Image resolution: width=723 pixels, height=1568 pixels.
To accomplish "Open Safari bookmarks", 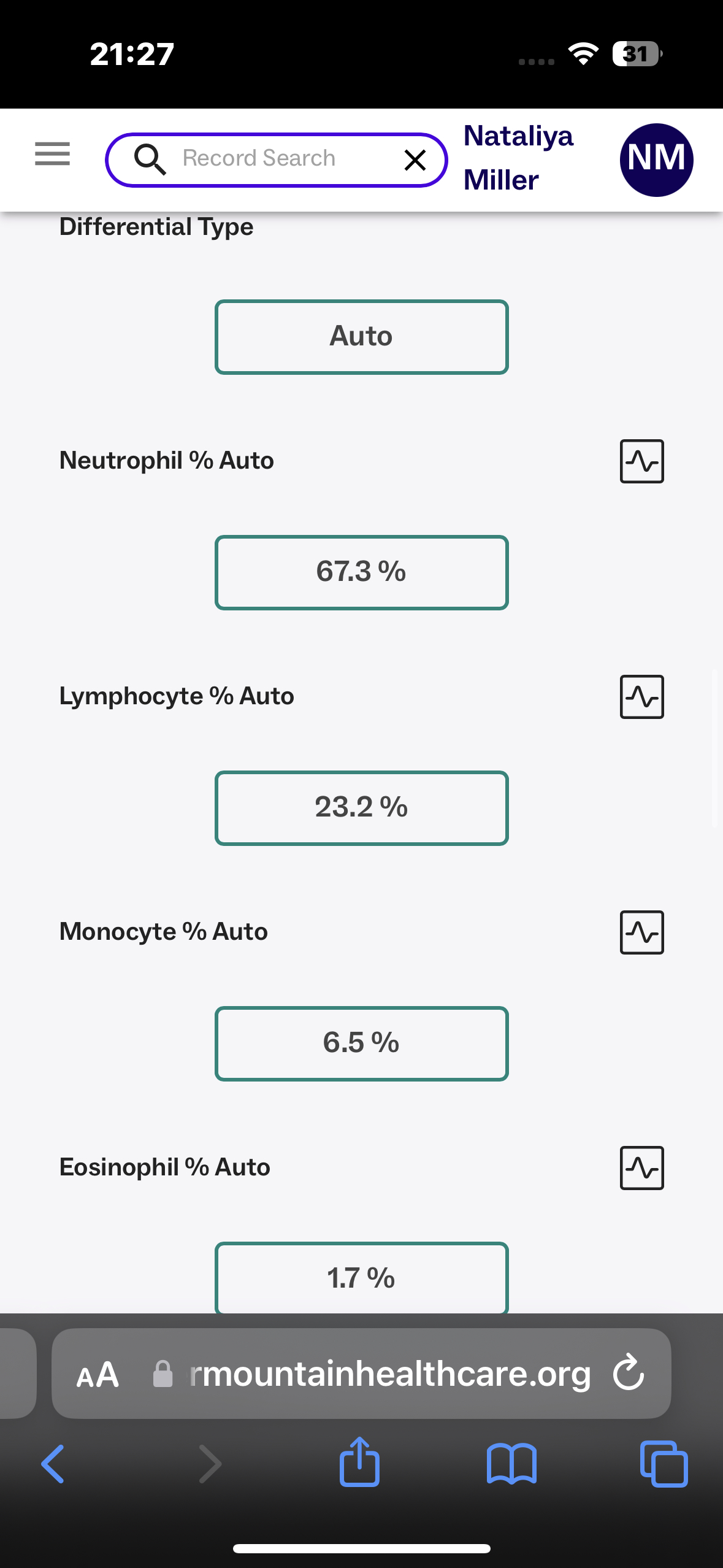I will coord(511,1464).
